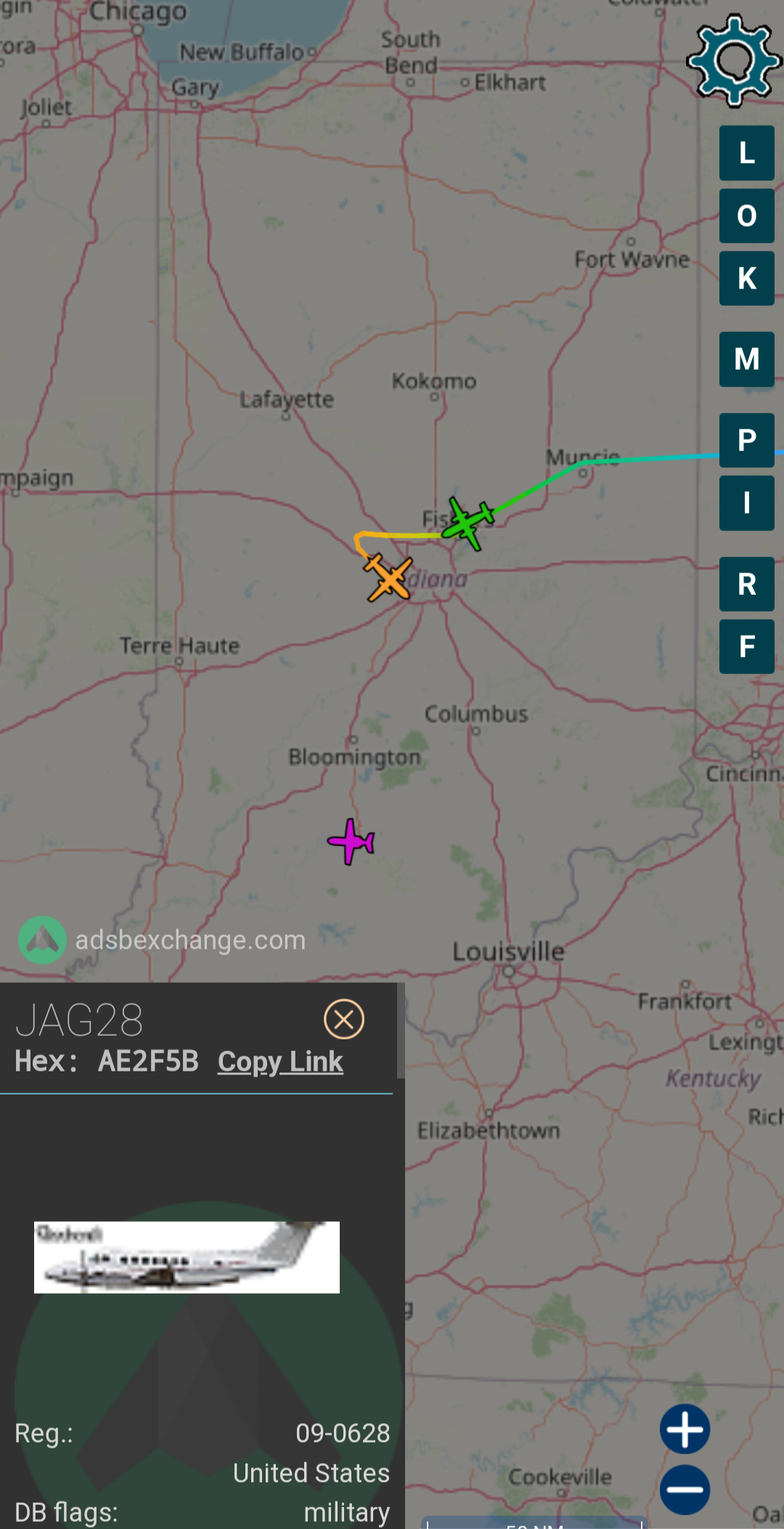Tap the O map button
Screen dimensions: 784x1529
746,216
